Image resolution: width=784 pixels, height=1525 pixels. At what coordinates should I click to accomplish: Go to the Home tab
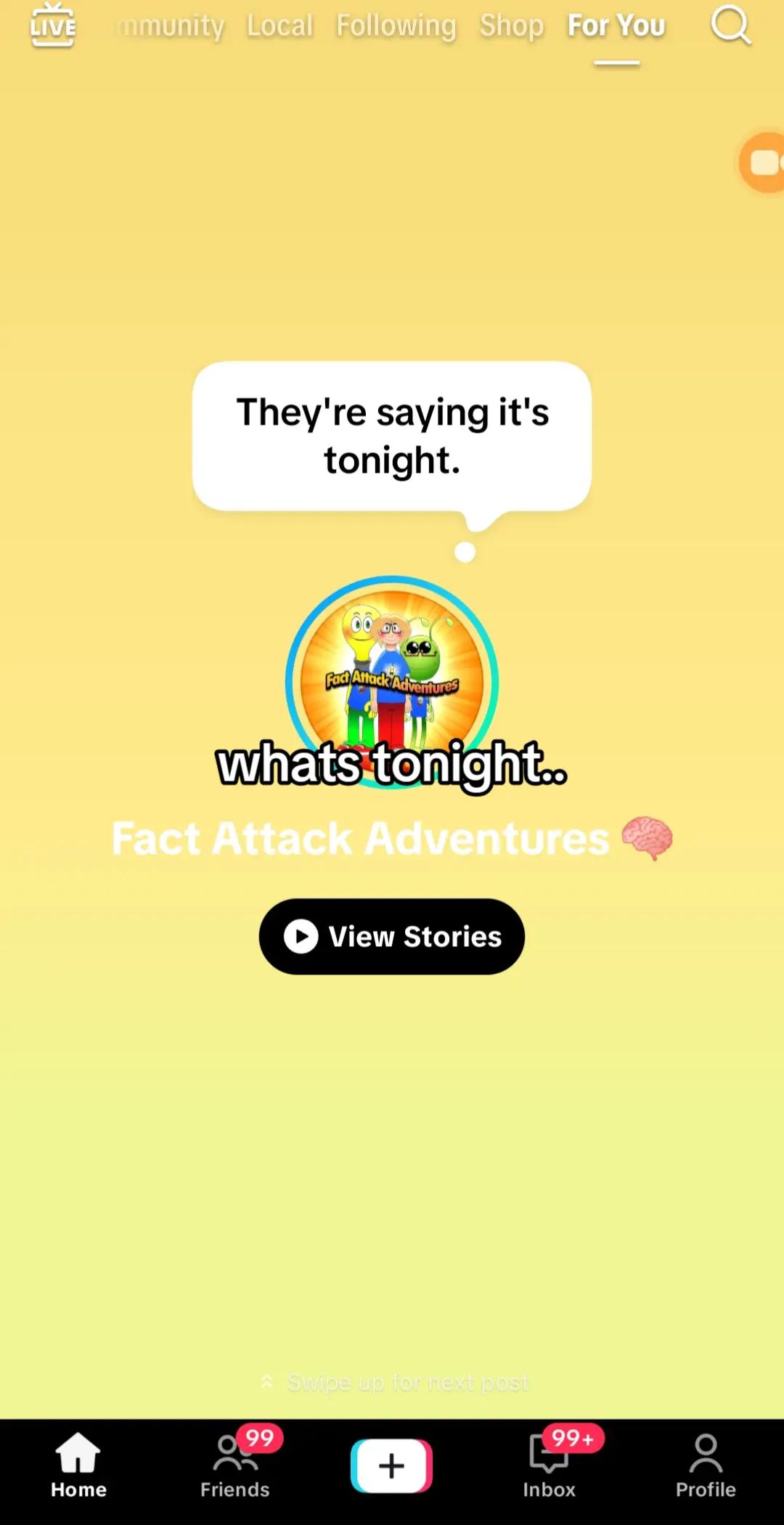pos(78,1466)
